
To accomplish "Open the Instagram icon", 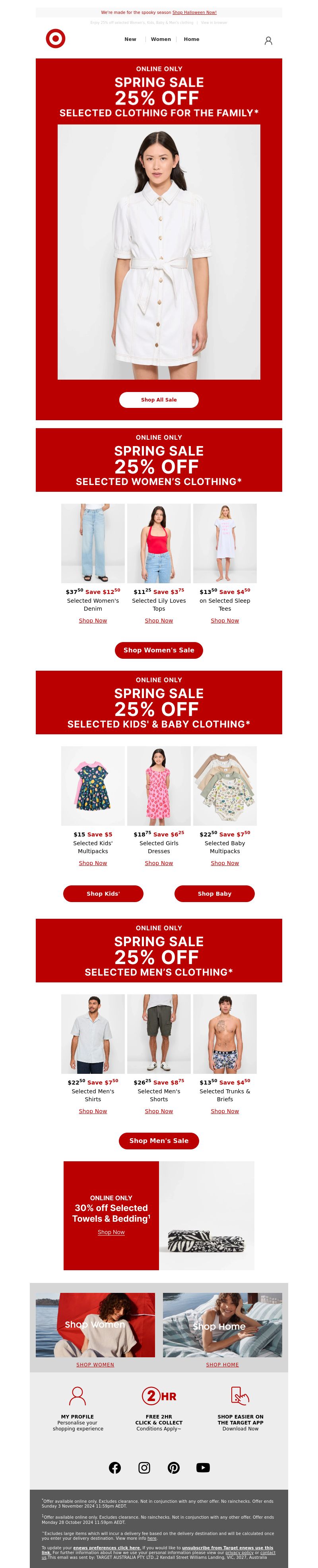I will 144,1467.
